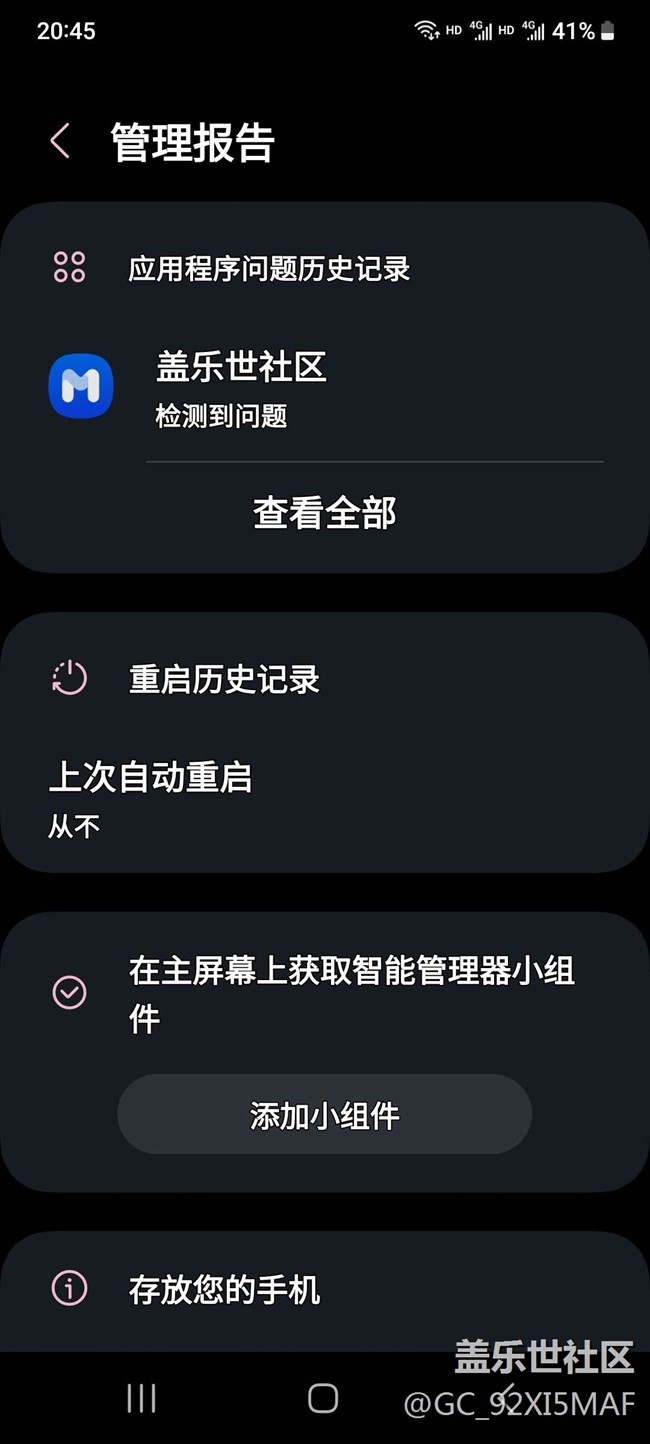This screenshot has width=650, height=1444.
Task: Go back from 管理报告 page
Action: (x=60, y=141)
